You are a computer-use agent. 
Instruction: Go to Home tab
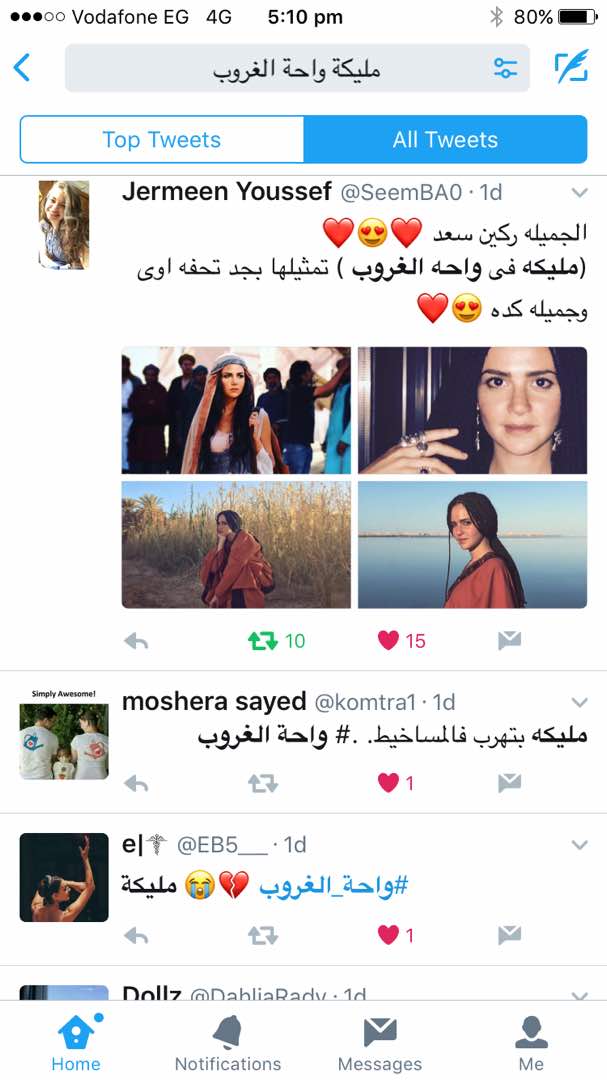(76, 1043)
